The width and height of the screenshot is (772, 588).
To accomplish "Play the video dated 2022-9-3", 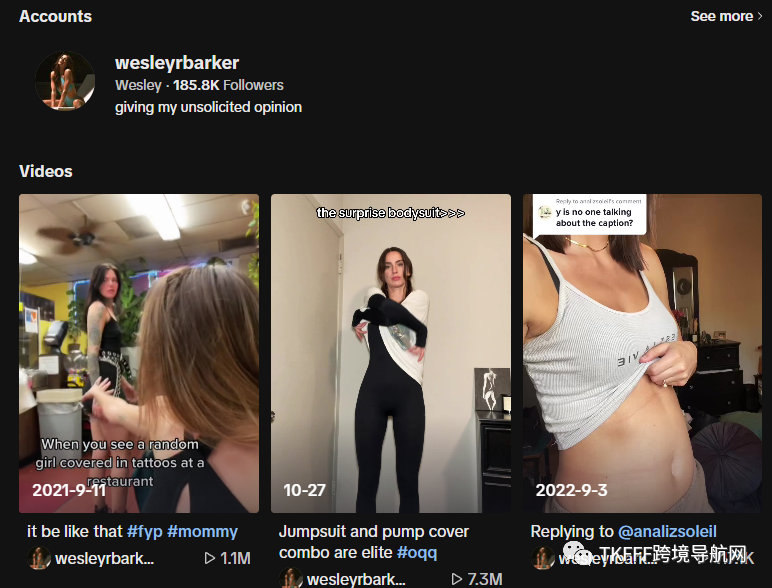I will click(643, 352).
